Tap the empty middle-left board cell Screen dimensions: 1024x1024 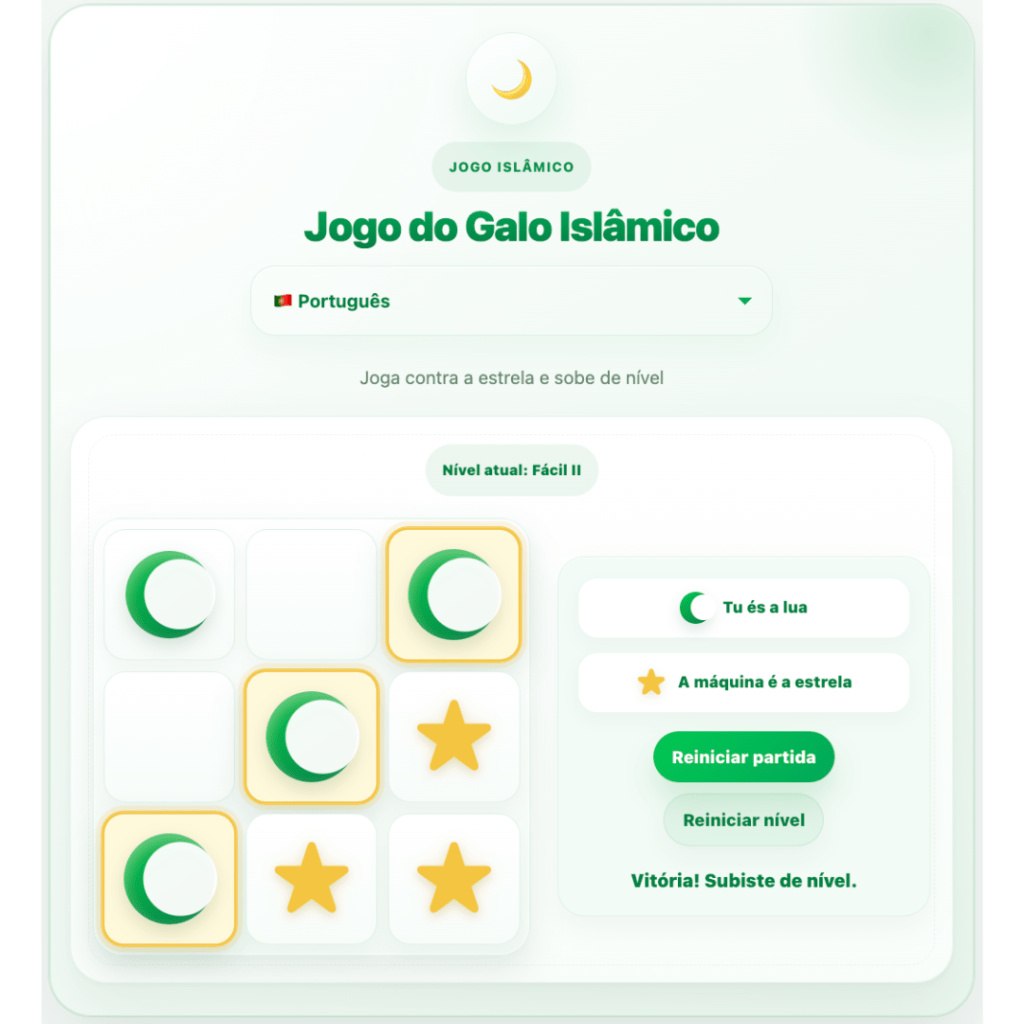pyautogui.click(x=169, y=737)
